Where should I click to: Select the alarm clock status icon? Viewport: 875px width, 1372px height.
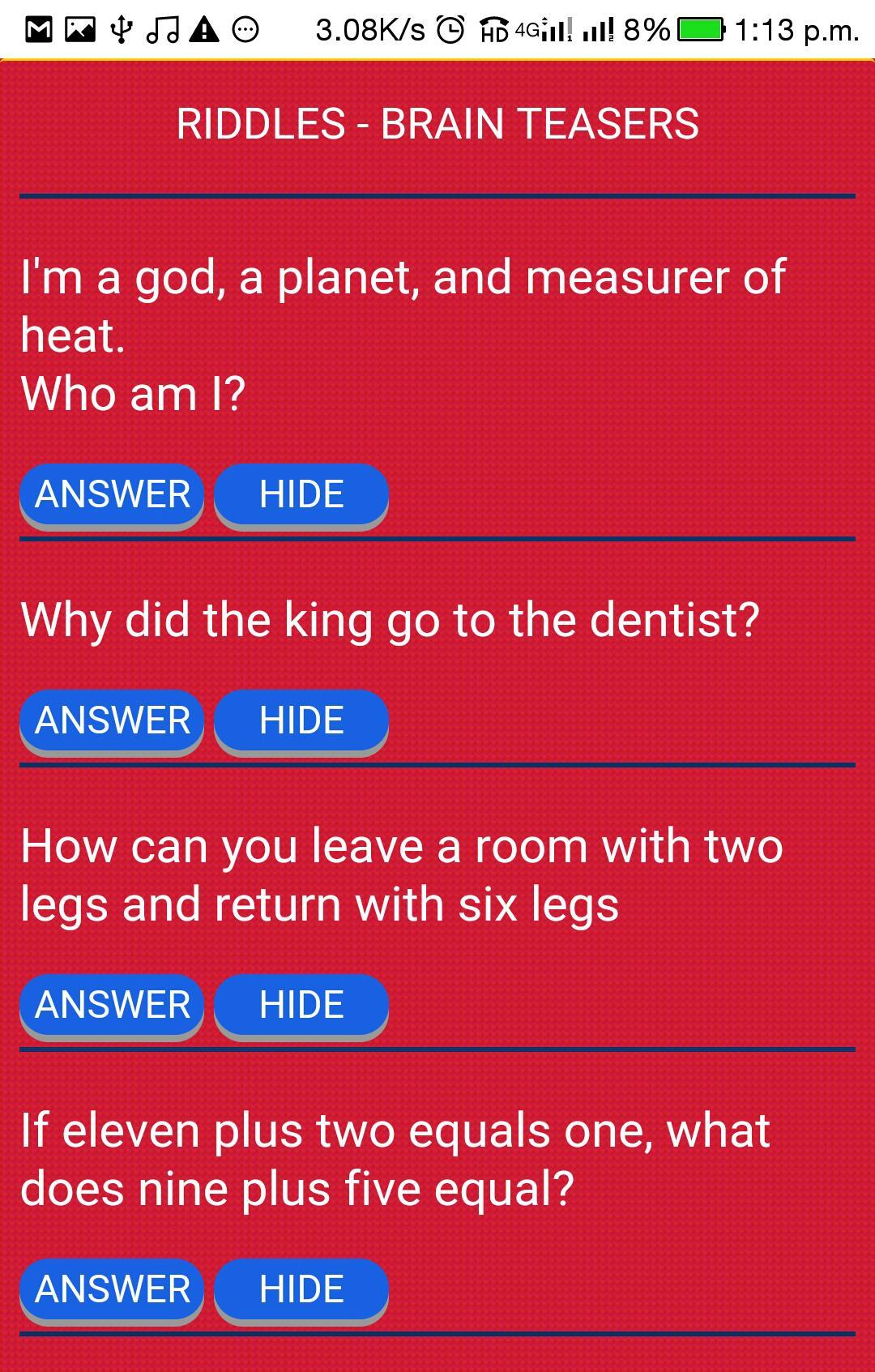(450, 31)
